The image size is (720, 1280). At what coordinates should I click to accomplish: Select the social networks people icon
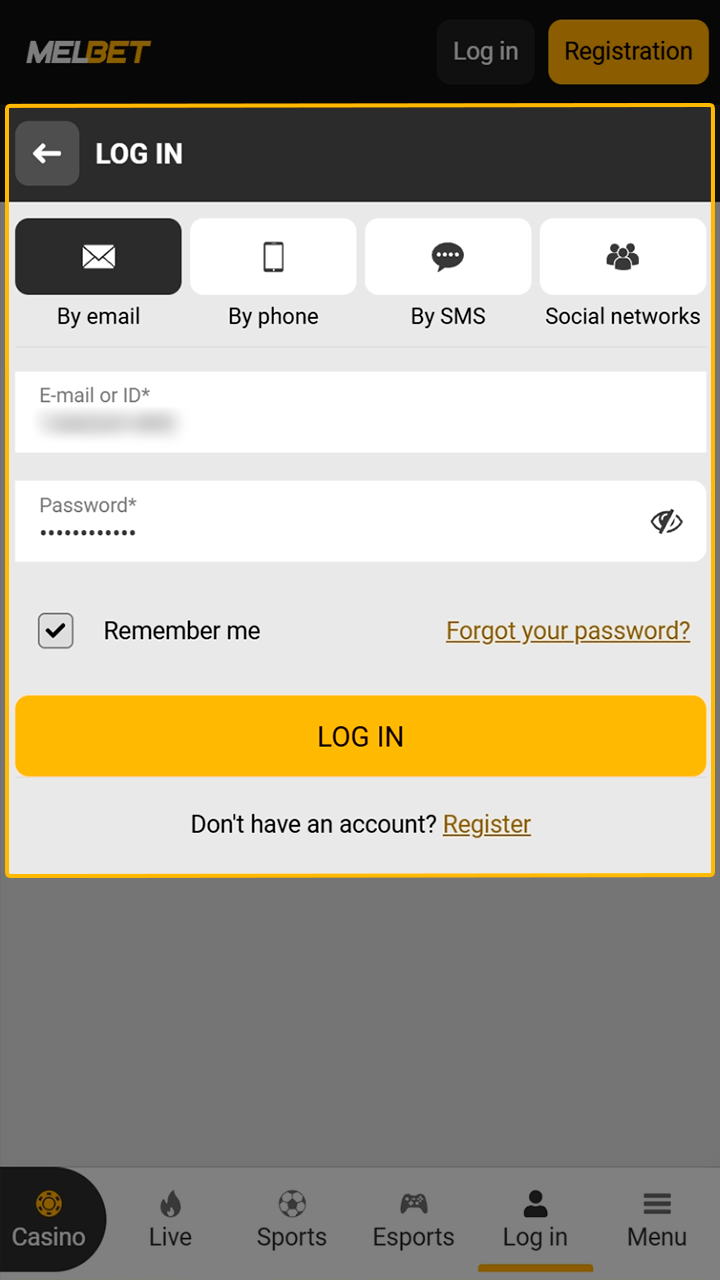(x=622, y=256)
